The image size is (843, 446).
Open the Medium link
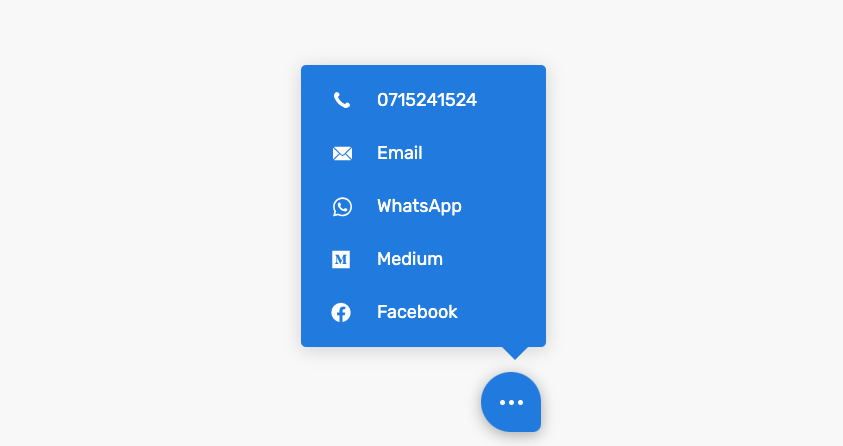coord(409,259)
